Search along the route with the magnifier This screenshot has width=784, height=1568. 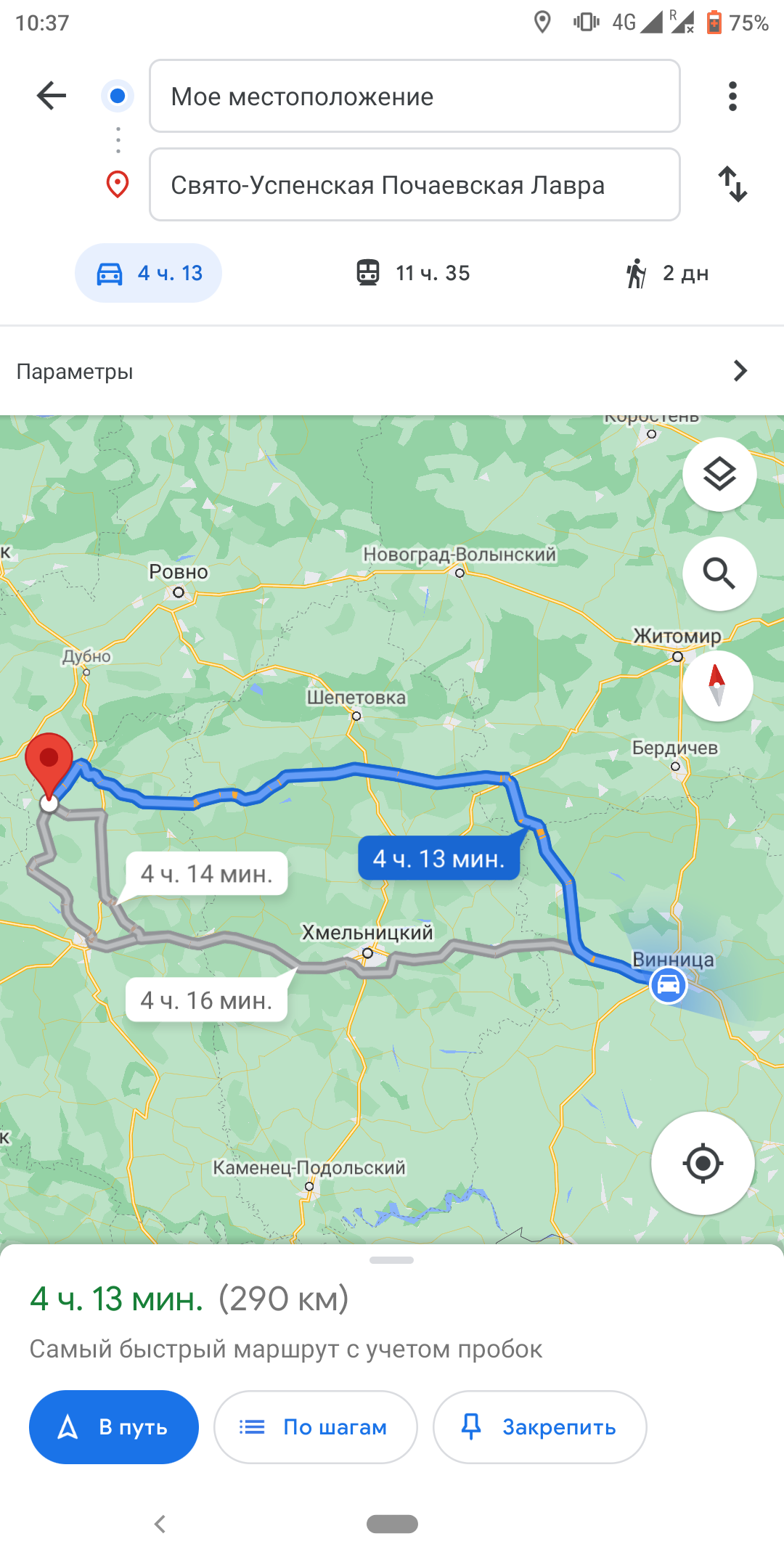pos(719,573)
